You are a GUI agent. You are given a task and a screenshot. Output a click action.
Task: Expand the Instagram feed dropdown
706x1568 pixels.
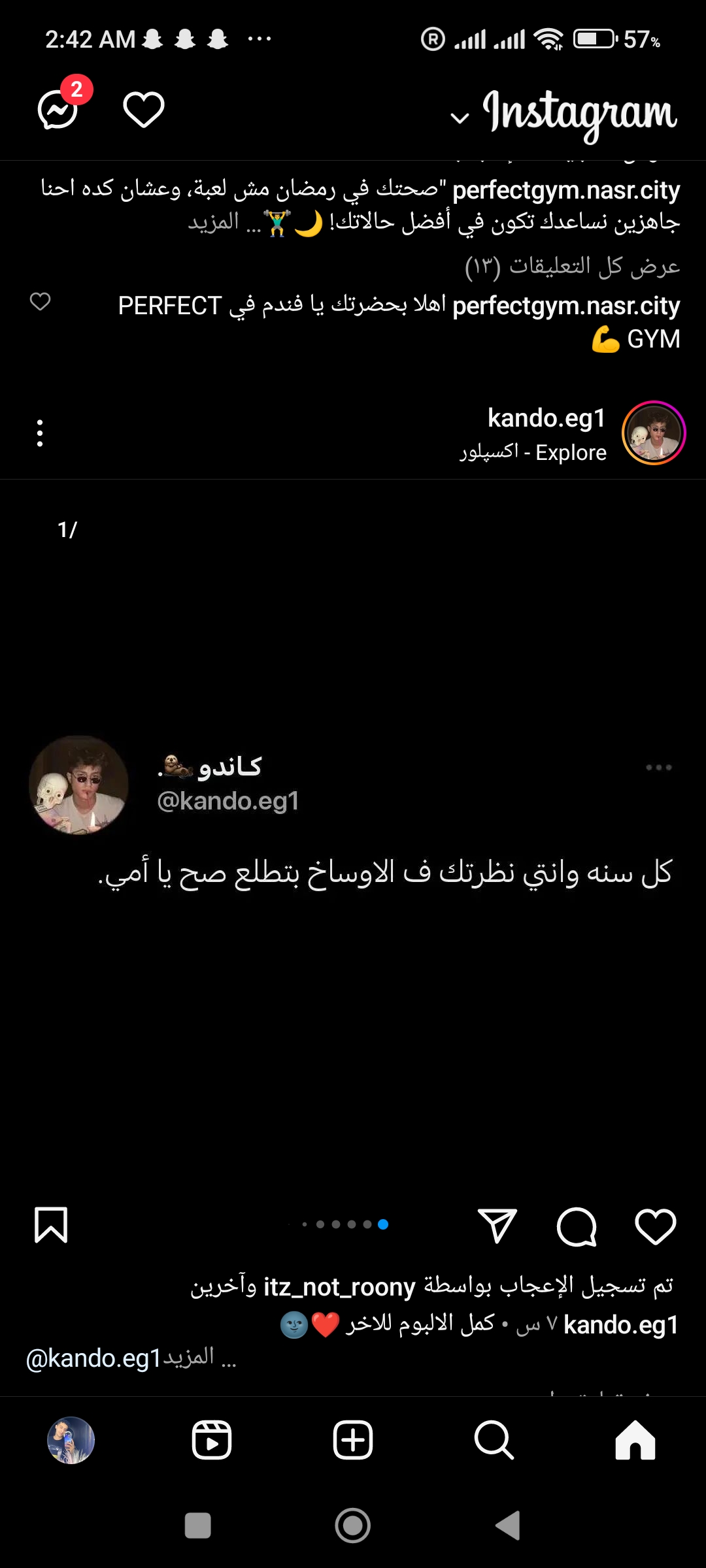[460, 118]
